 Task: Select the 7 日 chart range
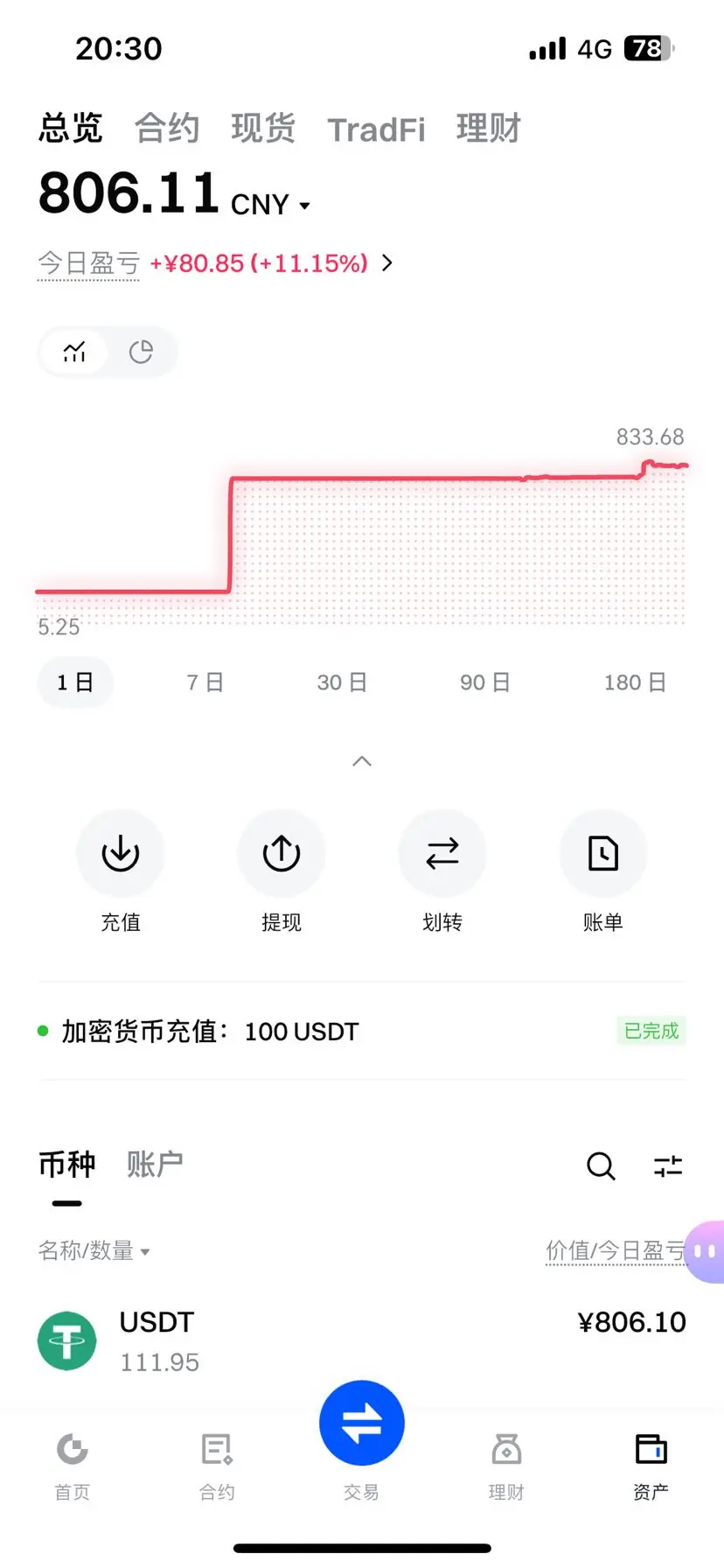205,682
